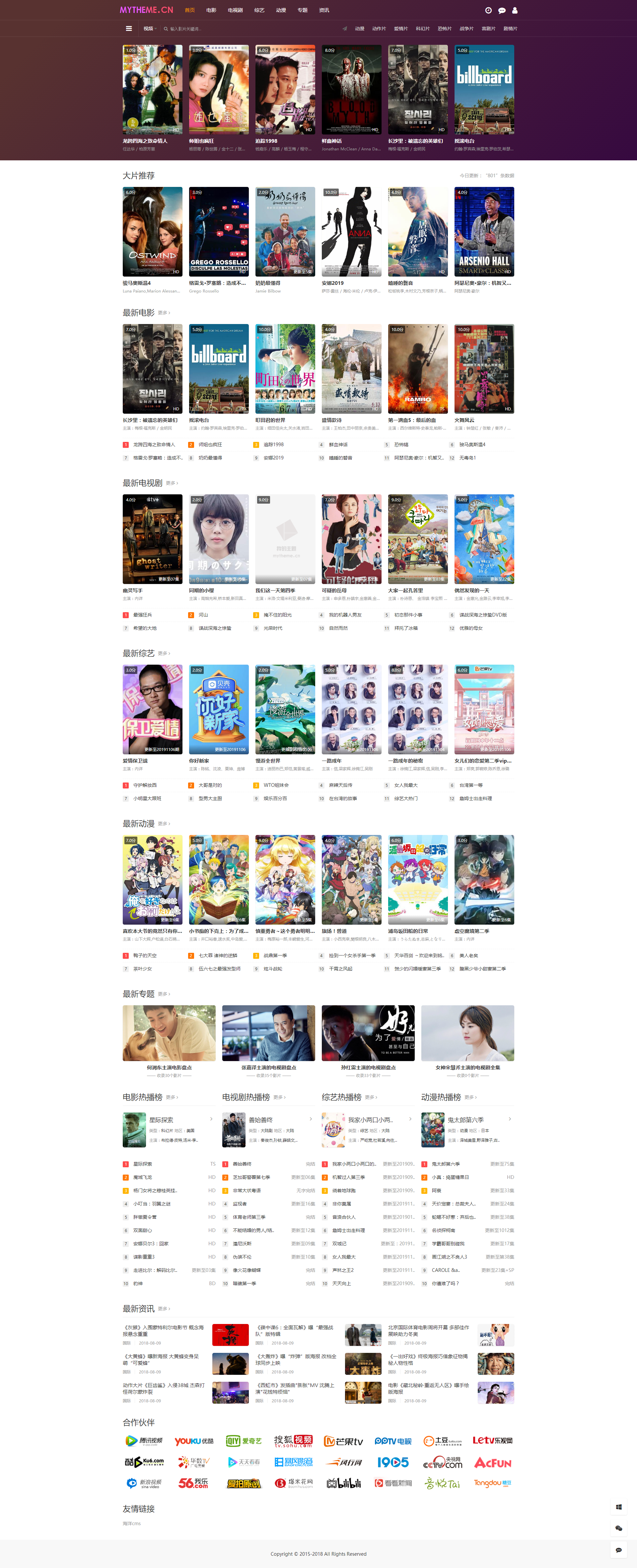This screenshot has height=1568, width=637.
Task: Open the user account icon
Action: pos(515,10)
